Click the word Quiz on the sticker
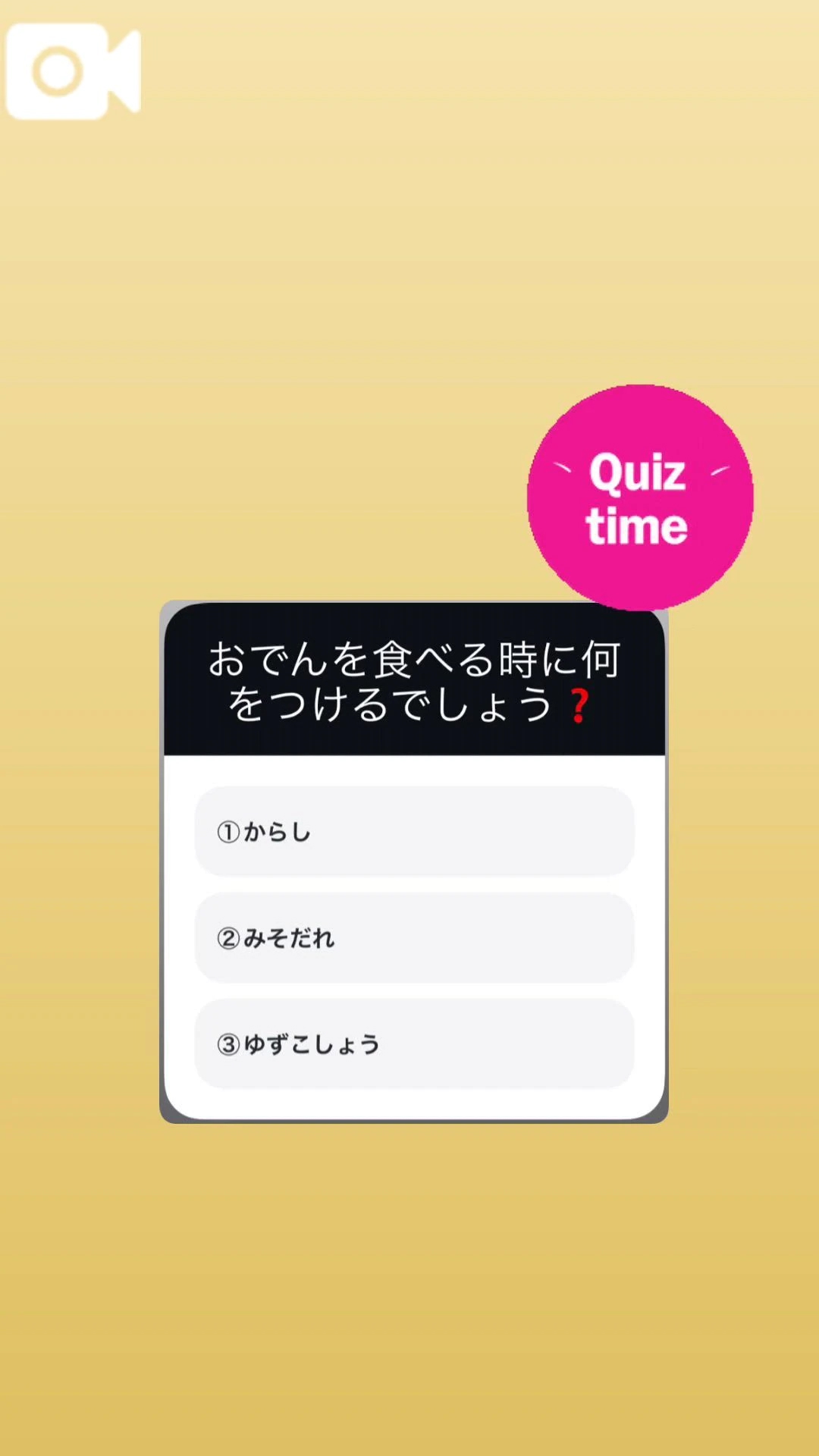The image size is (819, 1456). [639, 472]
